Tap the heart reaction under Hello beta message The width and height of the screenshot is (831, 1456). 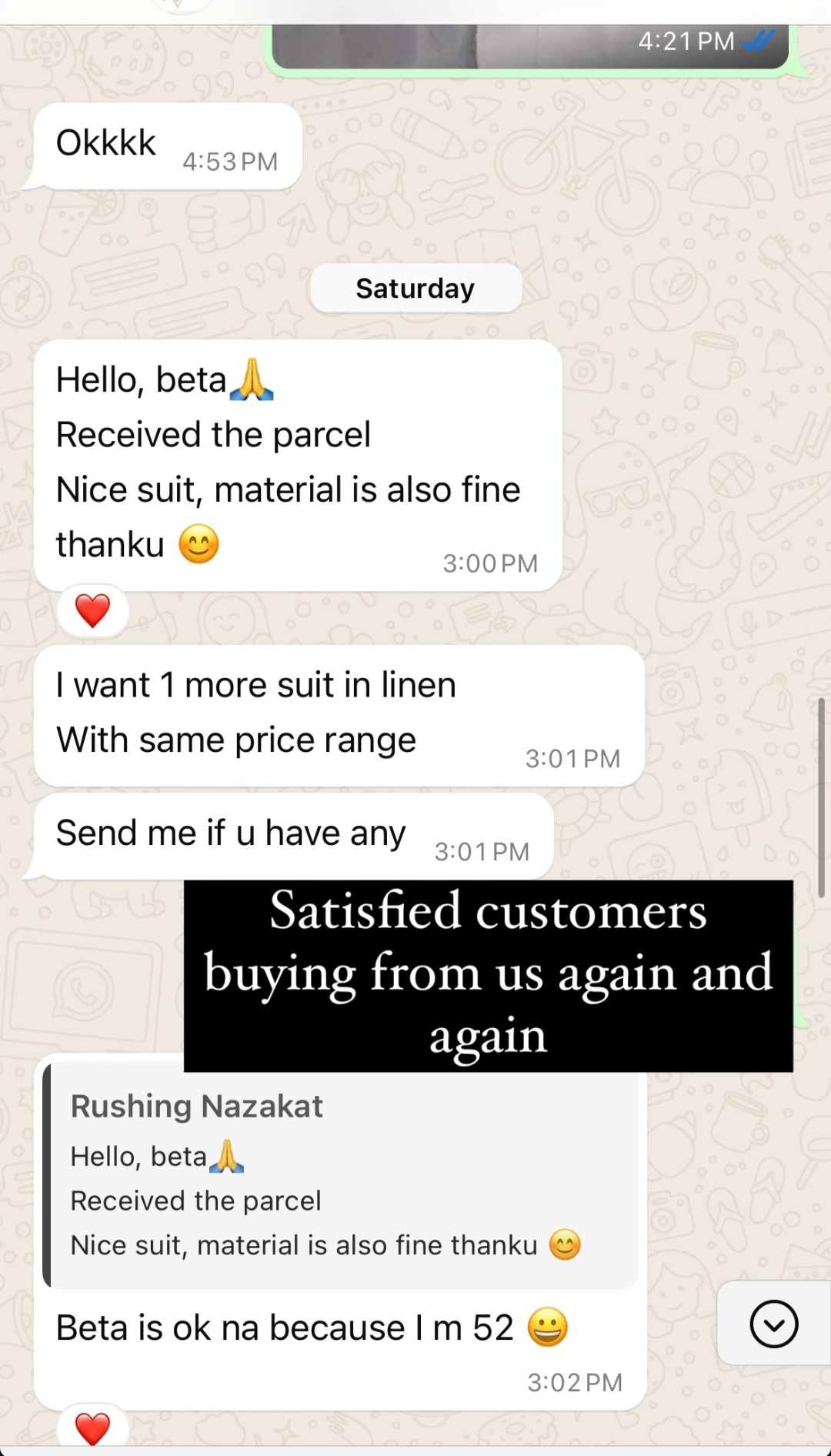click(x=92, y=610)
